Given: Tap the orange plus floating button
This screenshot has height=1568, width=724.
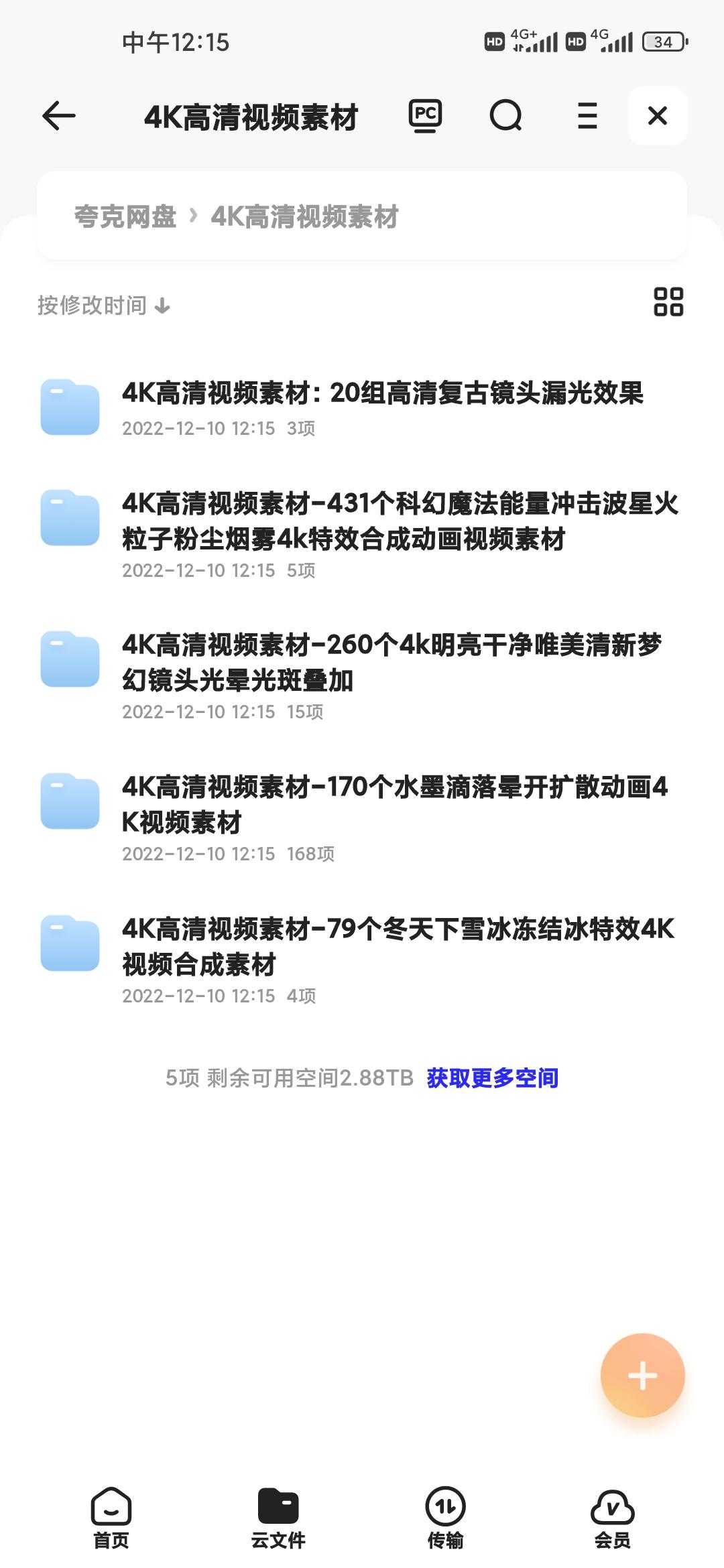Looking at the screenshot, I should pos(642,1376).
